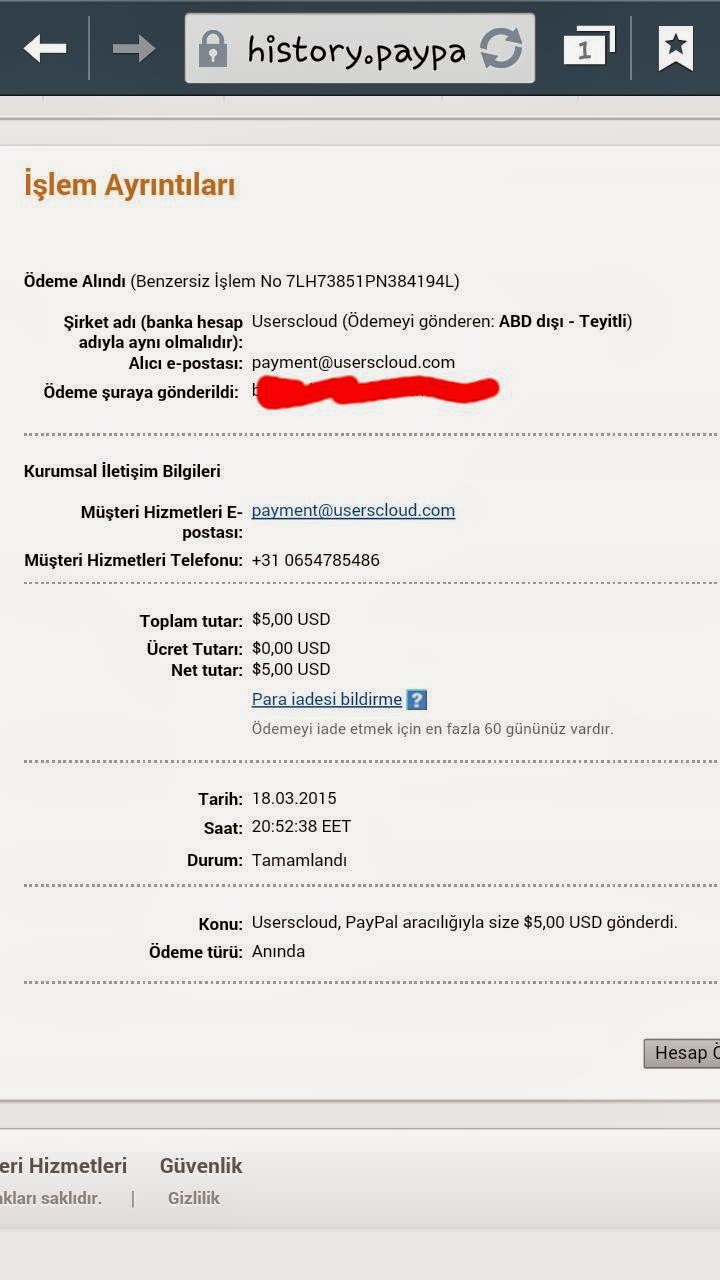The image size is (720, 1280).
Task: Go back to the previous page
Action: coord(45,48)
